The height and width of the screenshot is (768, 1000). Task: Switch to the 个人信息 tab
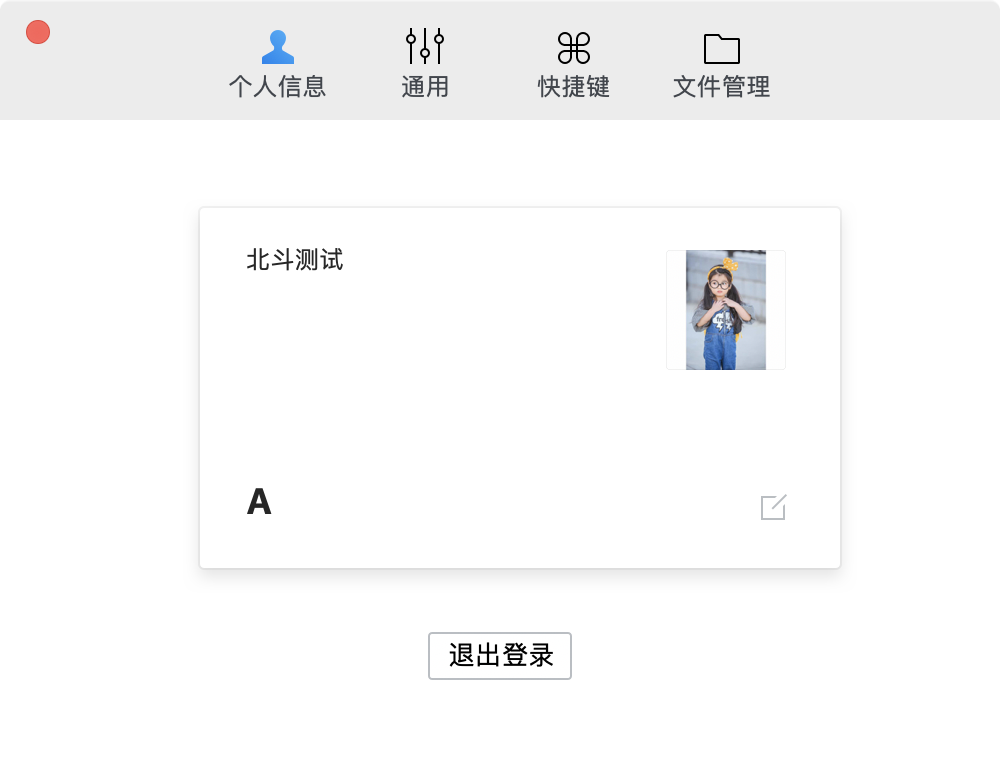tap(277, 64)
